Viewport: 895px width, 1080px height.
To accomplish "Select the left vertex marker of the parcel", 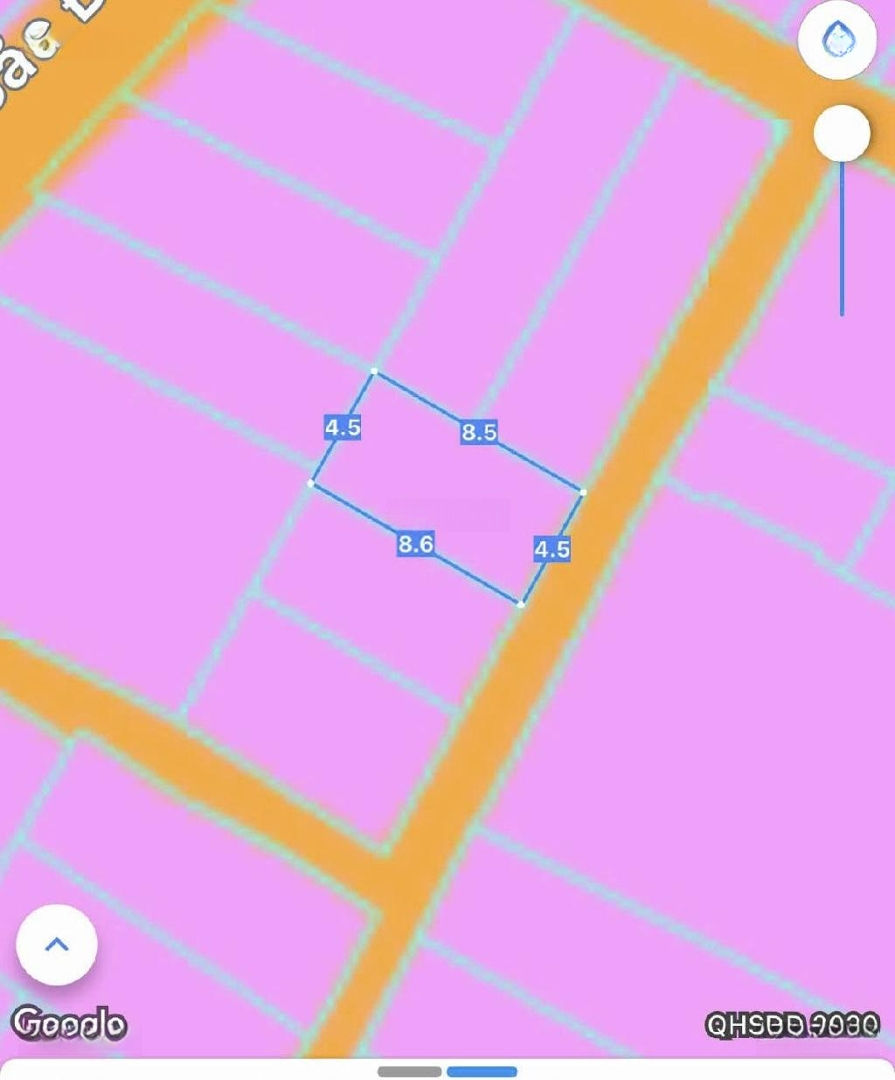I will click(x=311, y=485).
